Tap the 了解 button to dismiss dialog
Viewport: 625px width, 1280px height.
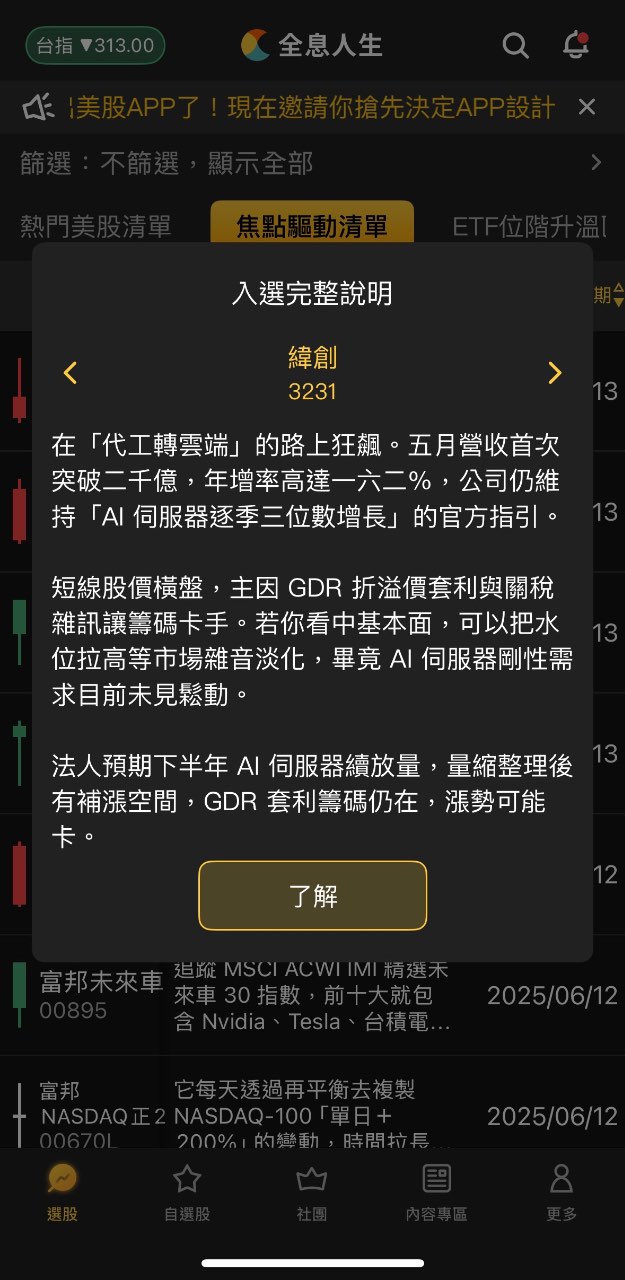[312, 896]
